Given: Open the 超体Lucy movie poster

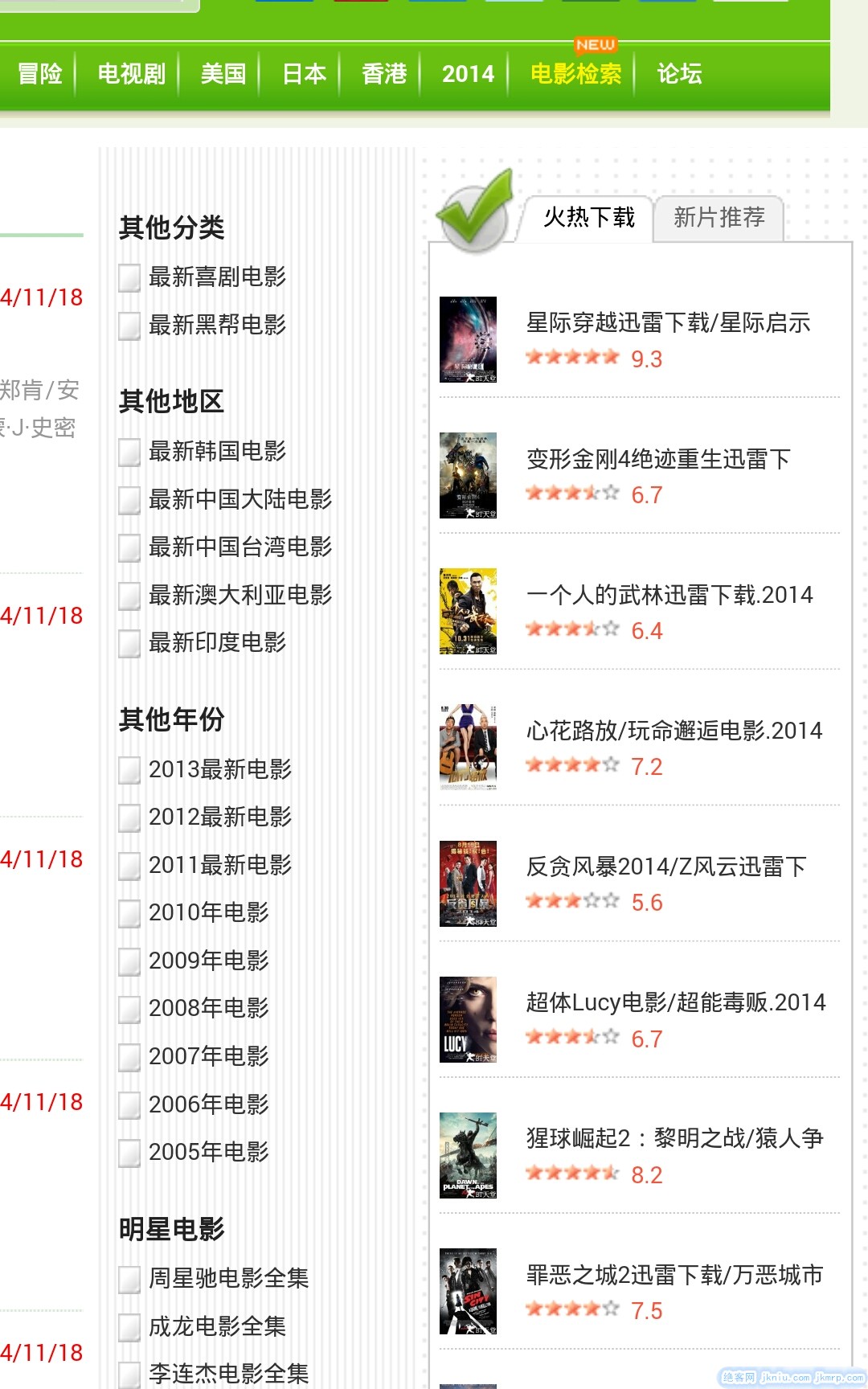Looking at the screenshot, I should pos(468,1019).
